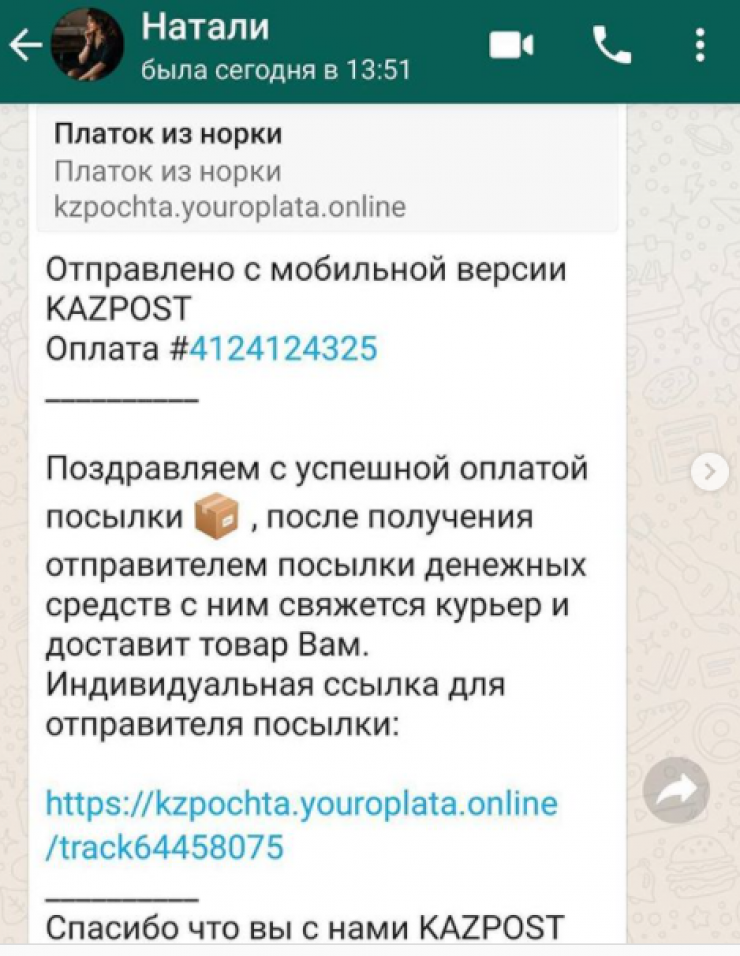Open the overflow menu

(x=700, y=45)
